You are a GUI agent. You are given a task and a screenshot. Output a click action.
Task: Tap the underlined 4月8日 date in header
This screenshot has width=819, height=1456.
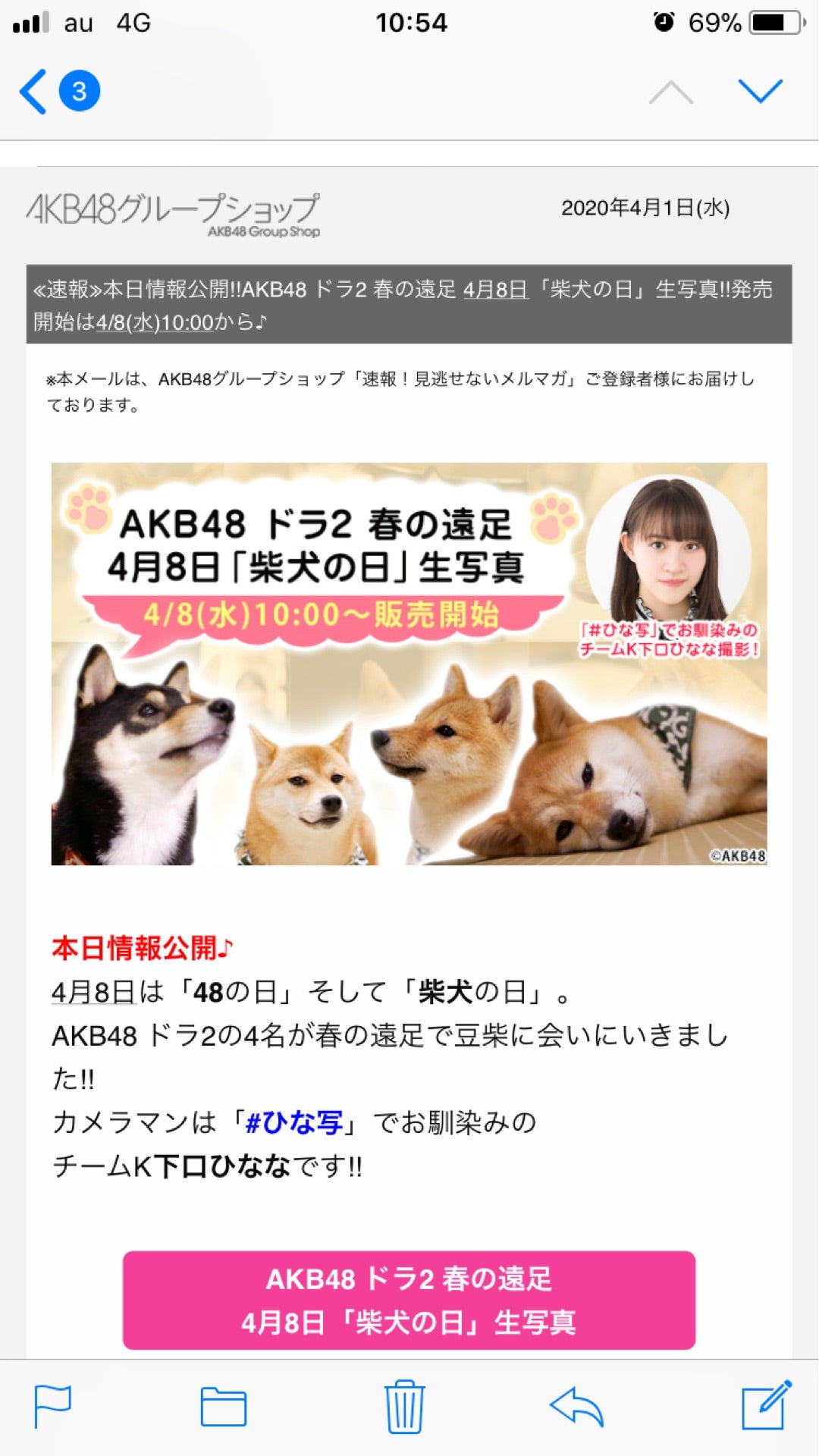click(495, 290)
